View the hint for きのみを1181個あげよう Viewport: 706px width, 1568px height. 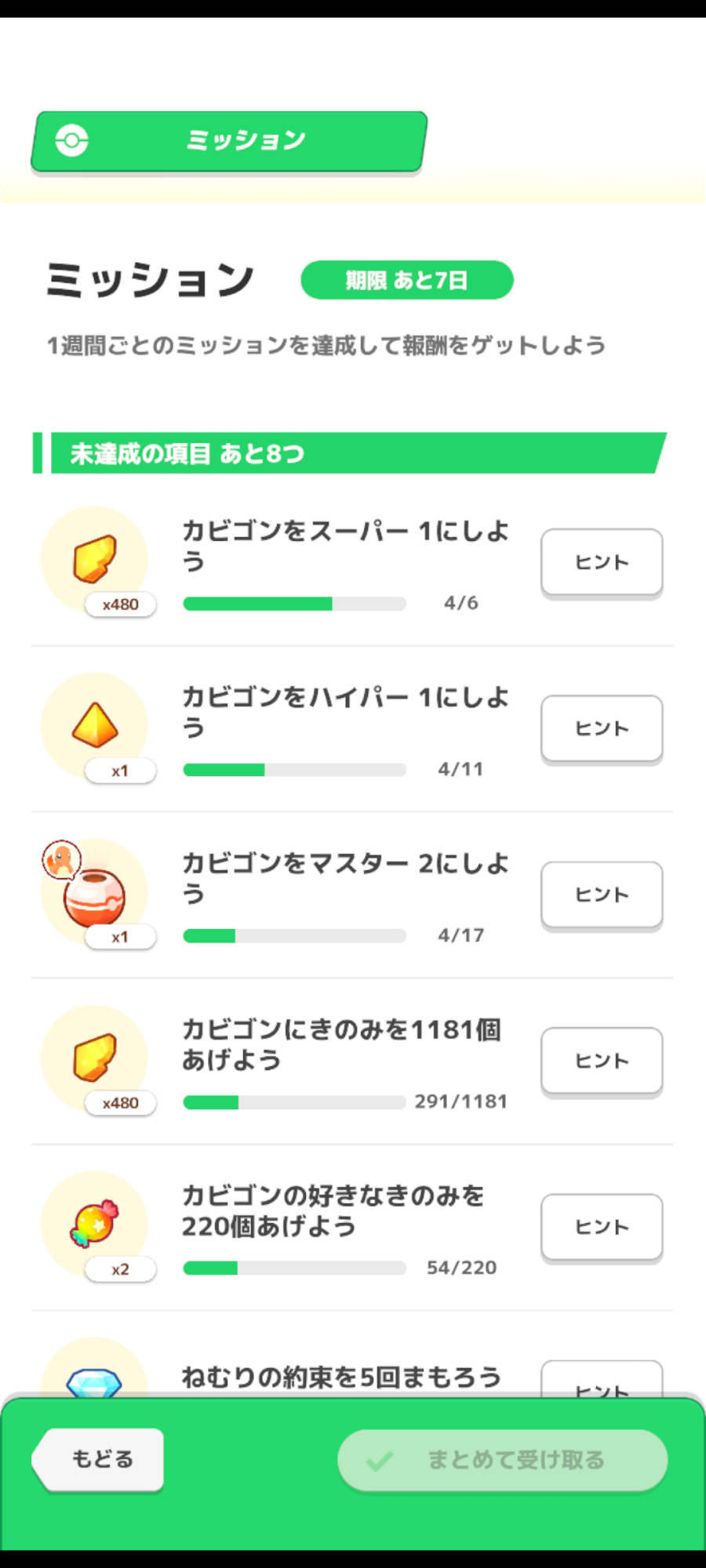tap(602, 1061)
